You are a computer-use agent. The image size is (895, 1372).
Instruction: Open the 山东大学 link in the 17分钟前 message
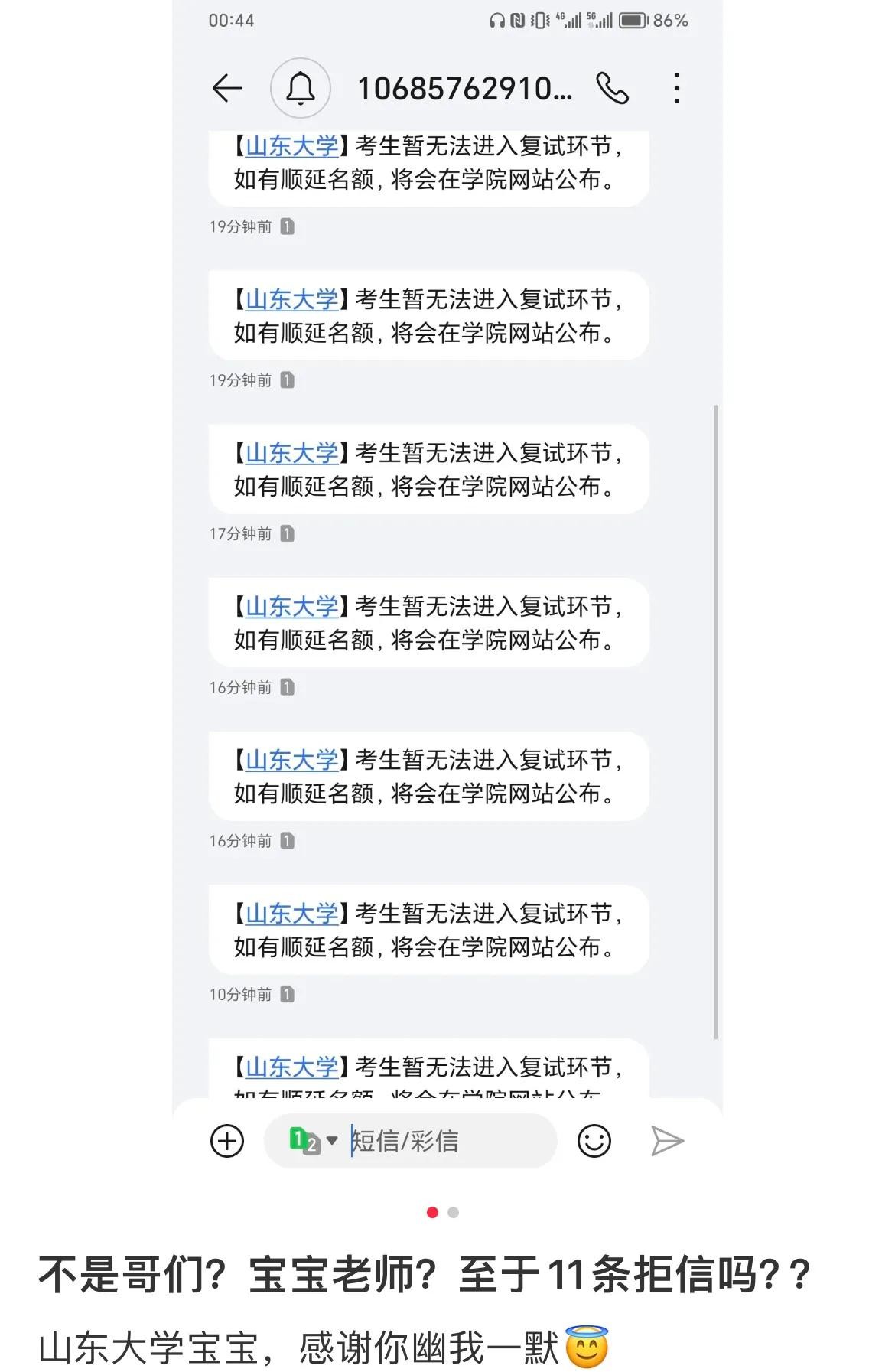pos(291,454)
